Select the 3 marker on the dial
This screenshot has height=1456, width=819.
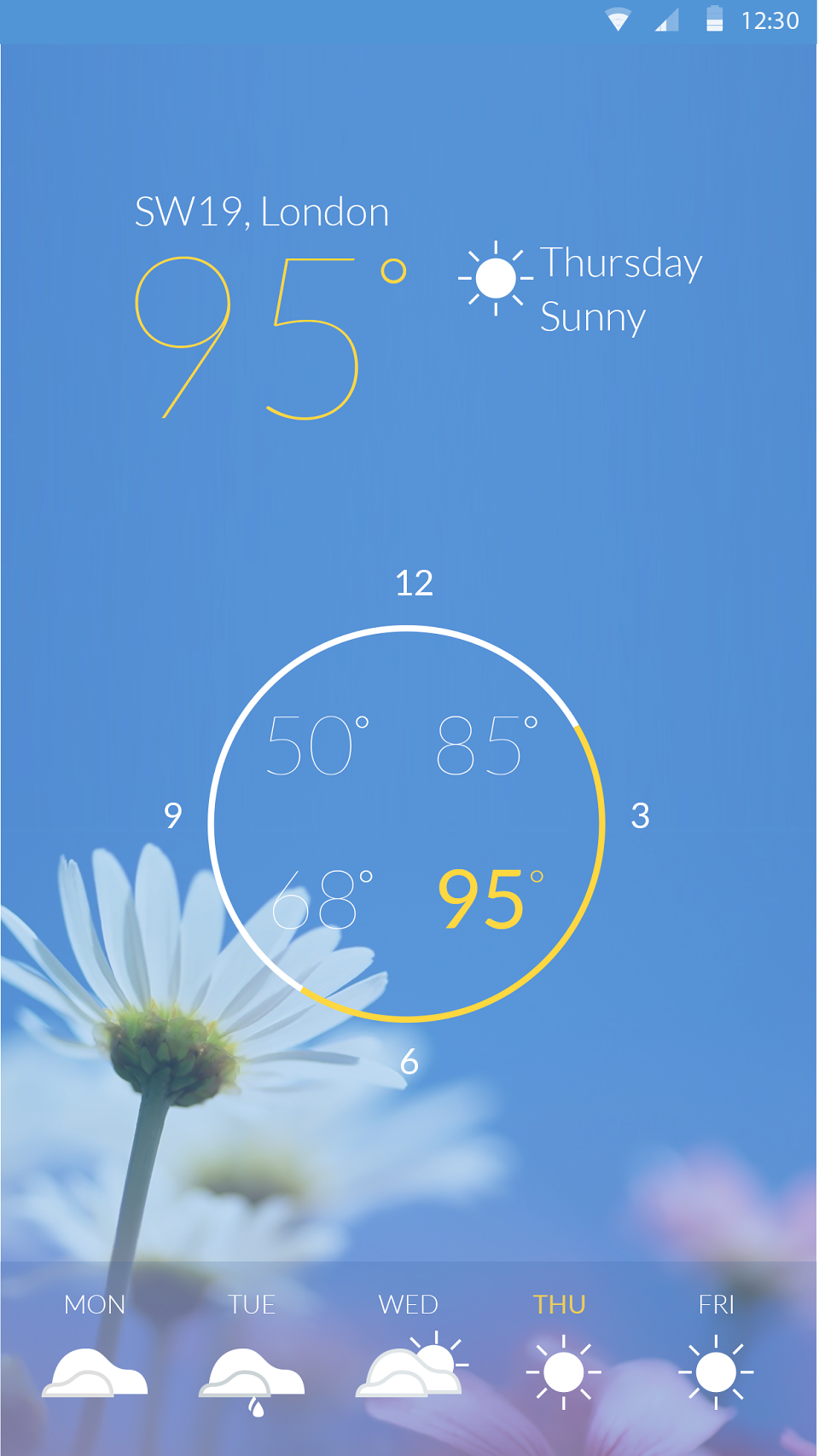tap(640, 816)
